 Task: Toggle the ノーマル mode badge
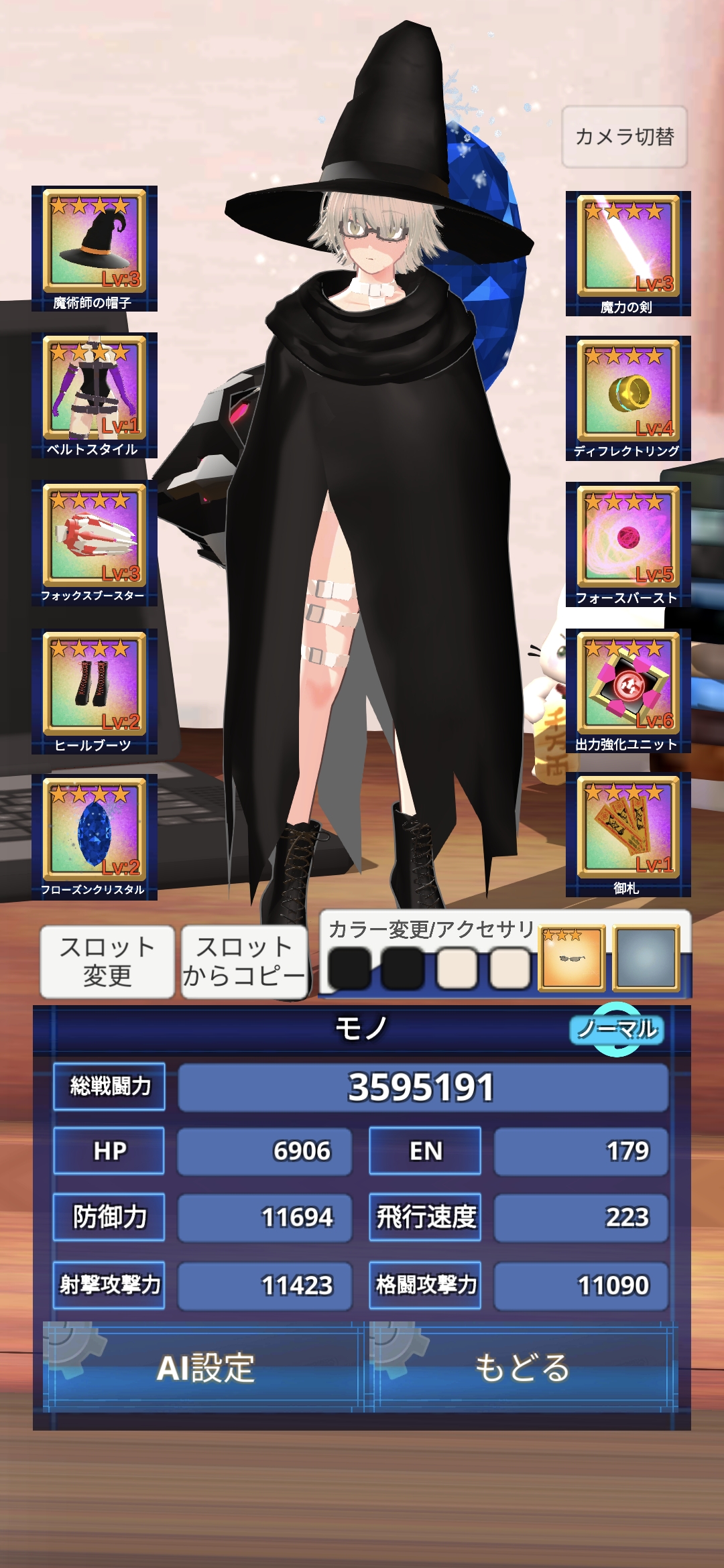click(x=617, y=1029)
